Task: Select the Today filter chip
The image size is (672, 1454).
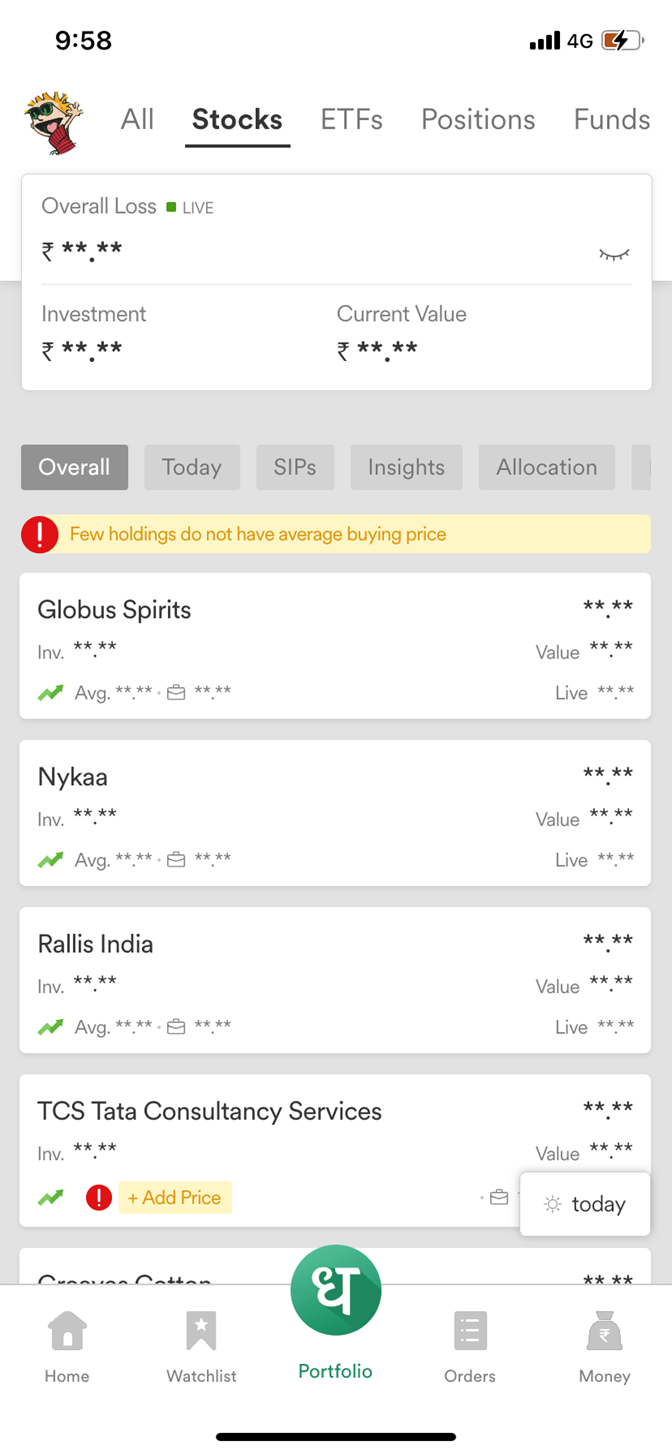Action: point(192,467)
